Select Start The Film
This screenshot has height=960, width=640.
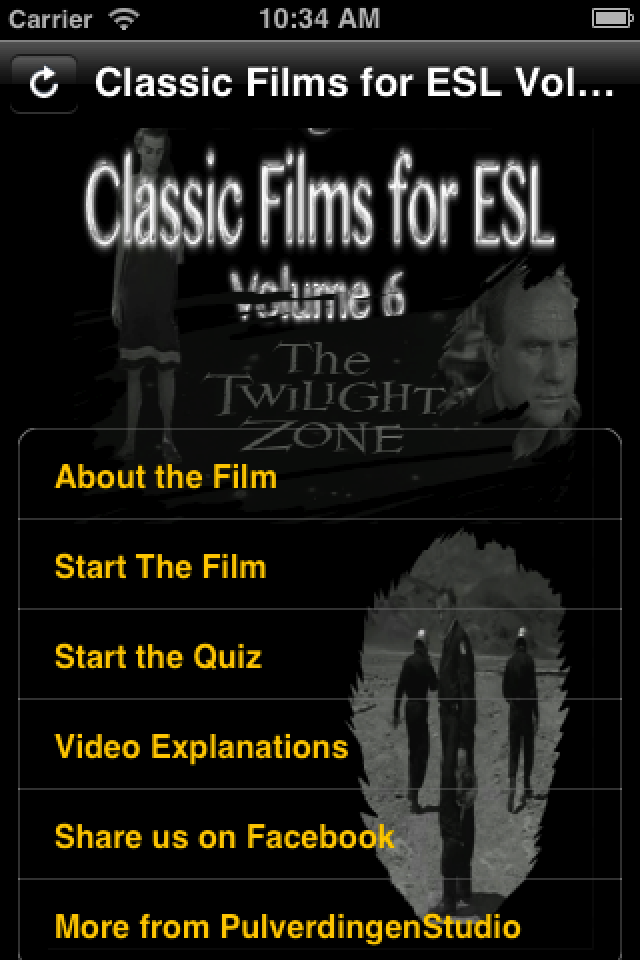click(x=161, y=567)
